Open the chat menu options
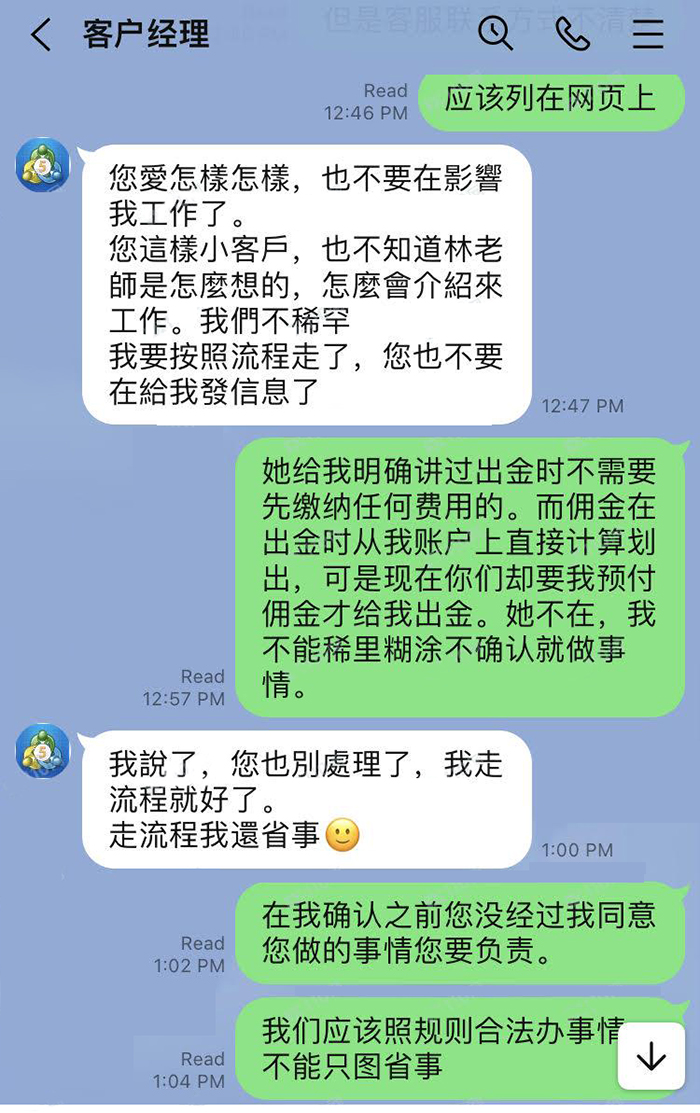The image size is (700, 1113). (x=648, y=35)
